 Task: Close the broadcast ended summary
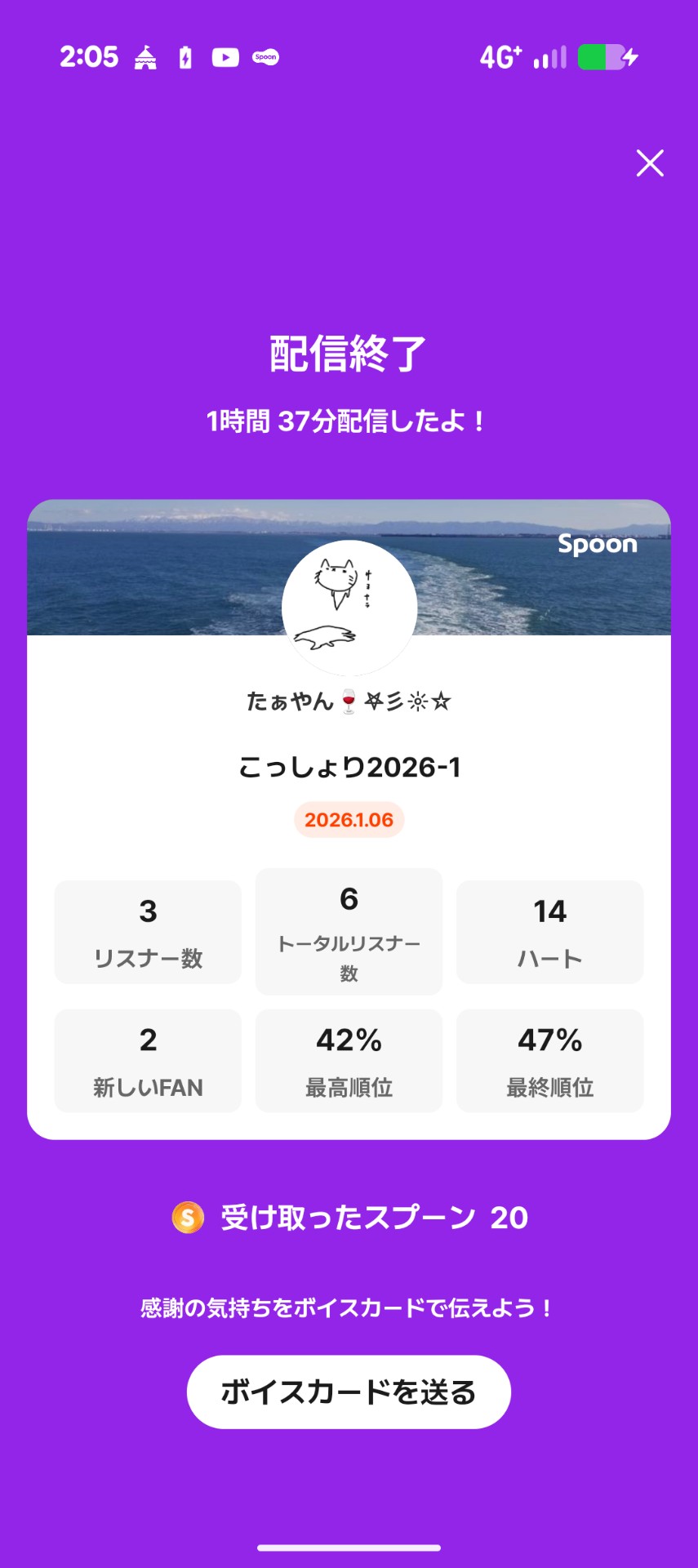click(x=650, y=163)
